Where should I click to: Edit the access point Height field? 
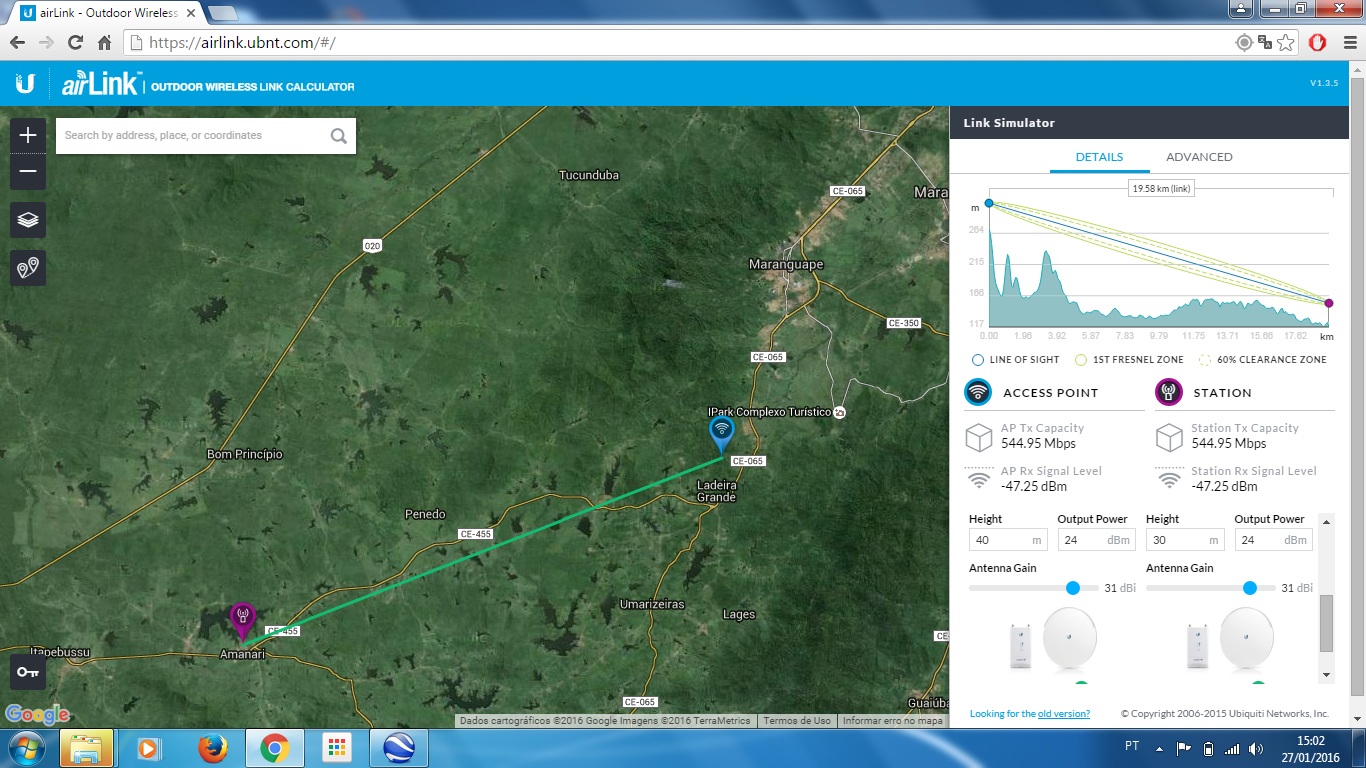998,540
